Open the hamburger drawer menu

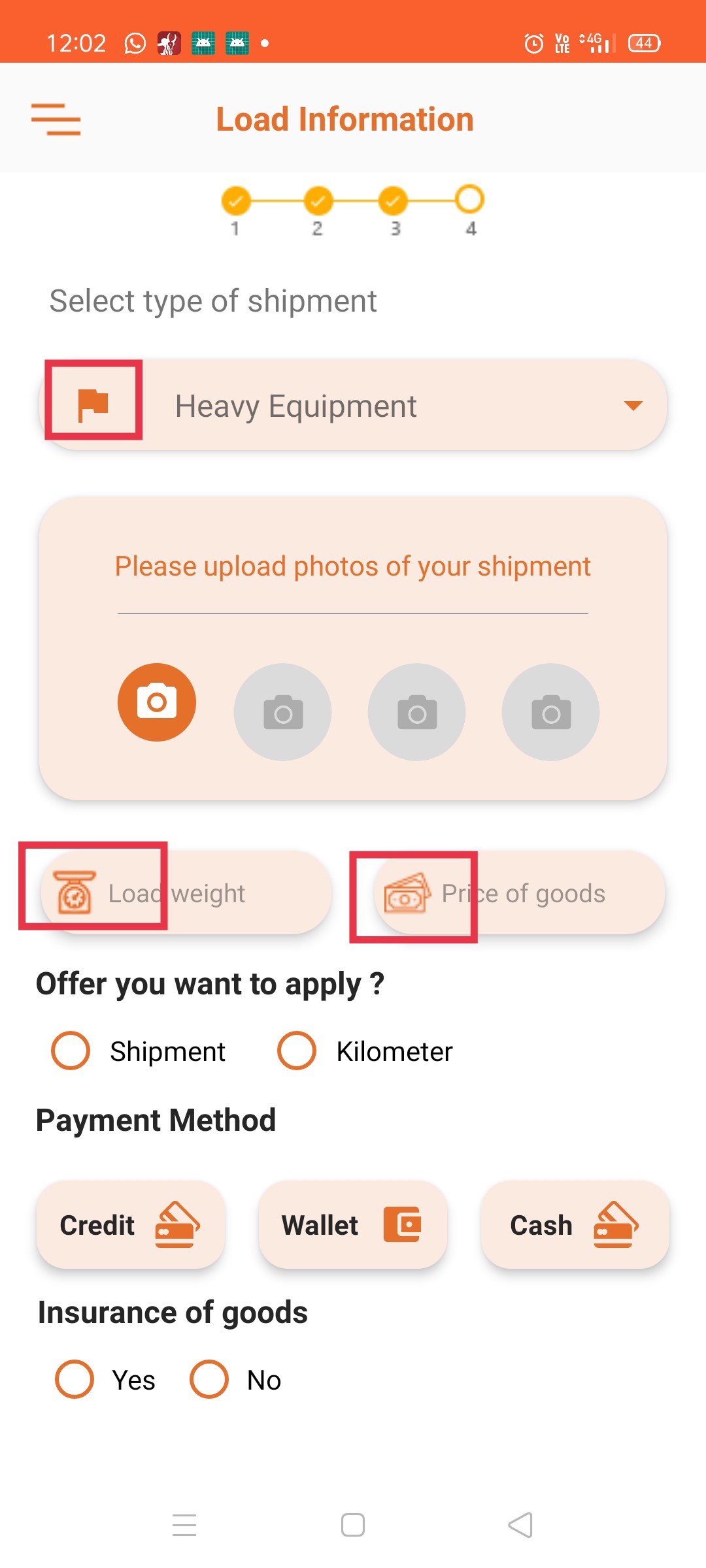point(56,120)
